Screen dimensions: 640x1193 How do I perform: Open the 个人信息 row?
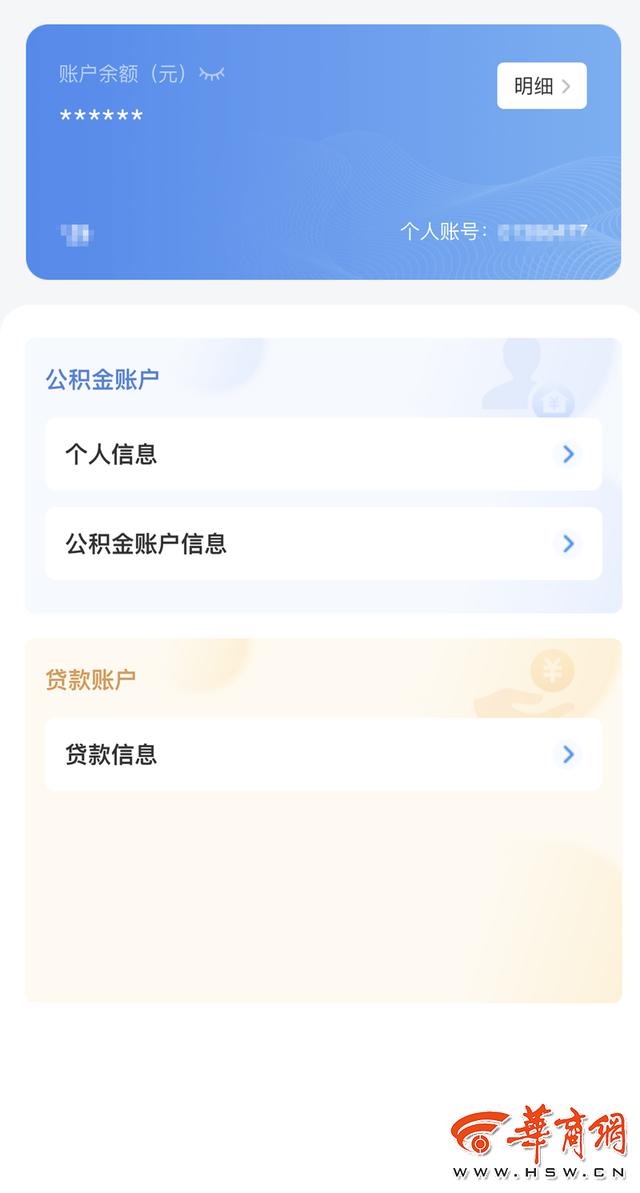click(323, 454)
